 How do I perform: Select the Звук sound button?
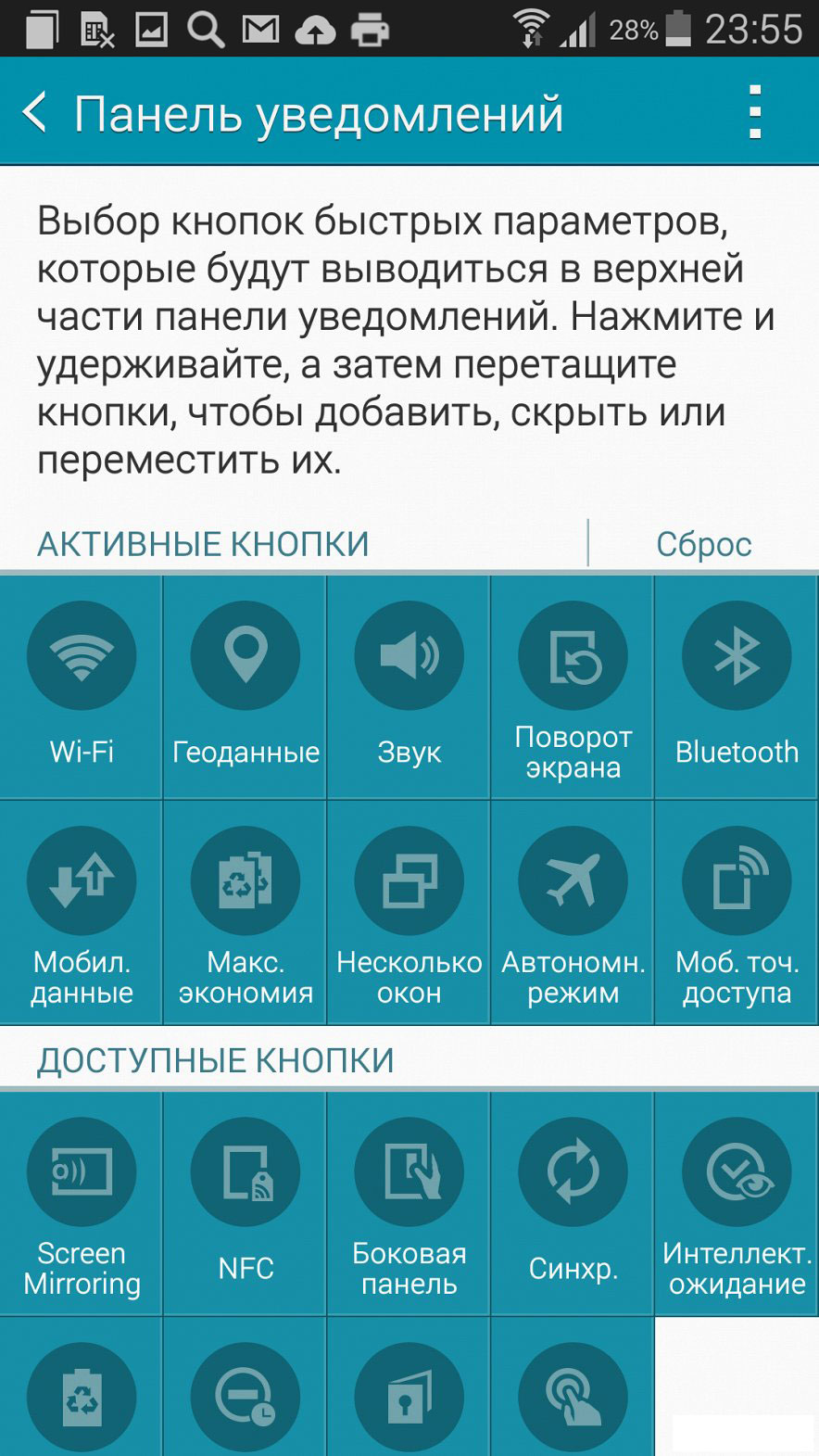[409, 686]
